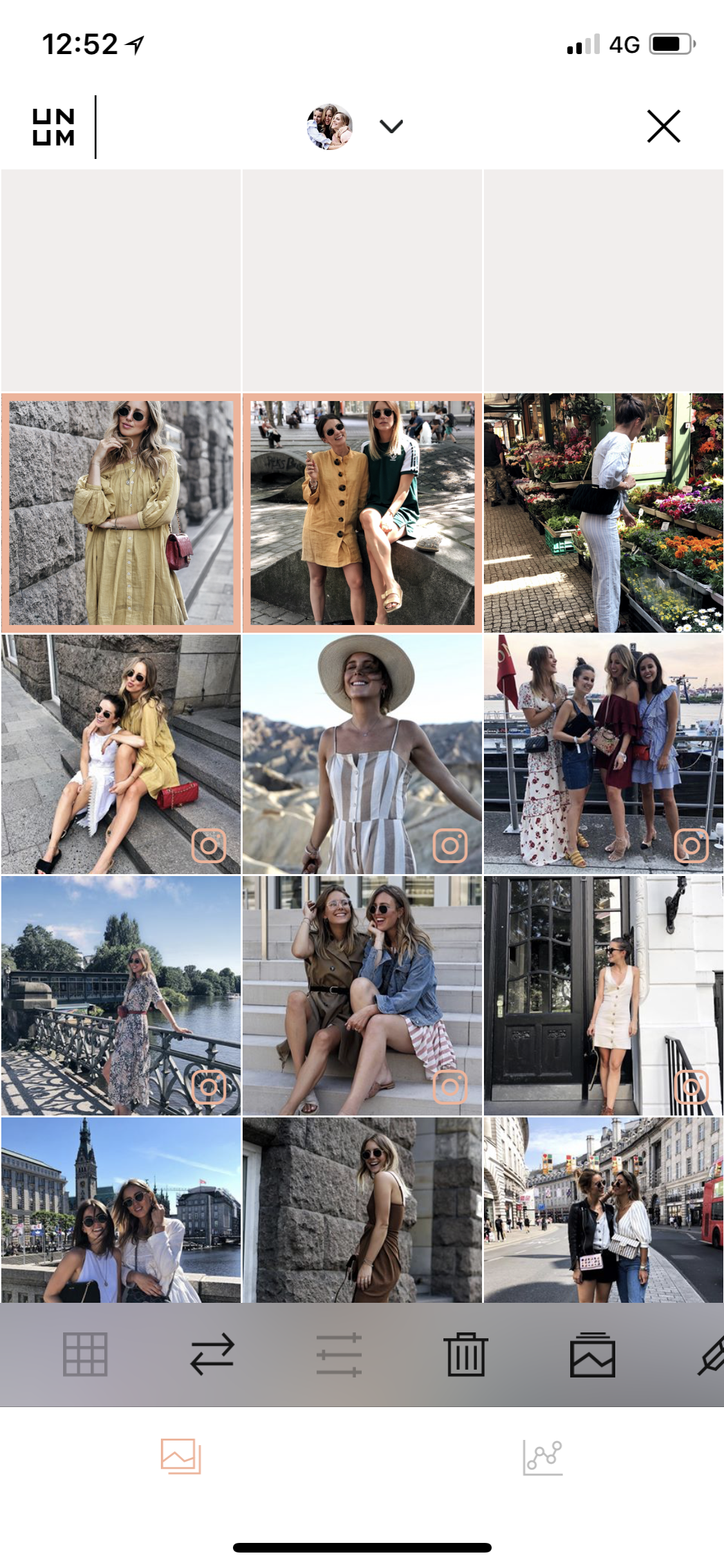The image size is (724, 1568).
Task: Select the white dress by black door photo
Action: [603, 996]
